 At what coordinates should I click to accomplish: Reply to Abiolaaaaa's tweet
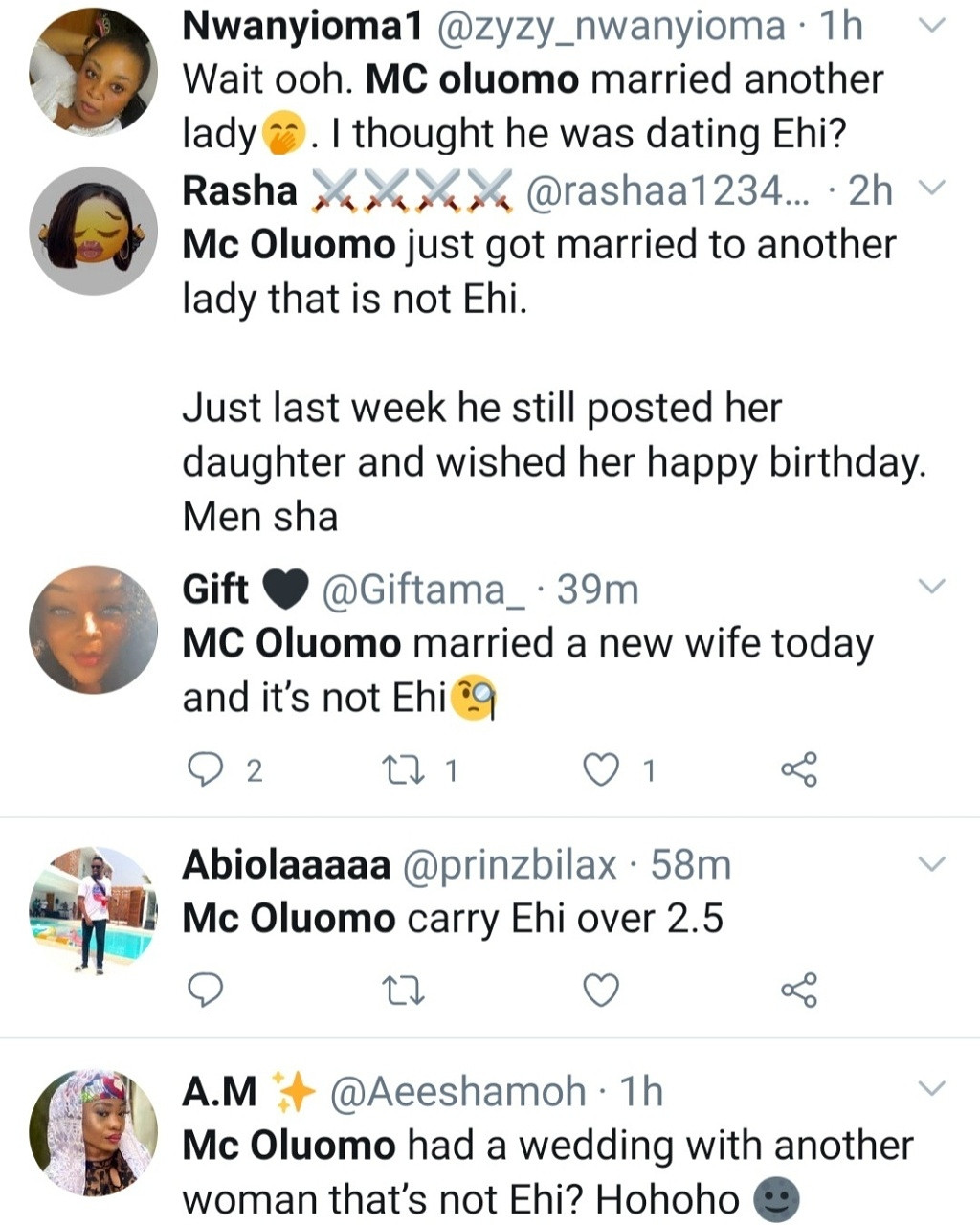[203, 990]
